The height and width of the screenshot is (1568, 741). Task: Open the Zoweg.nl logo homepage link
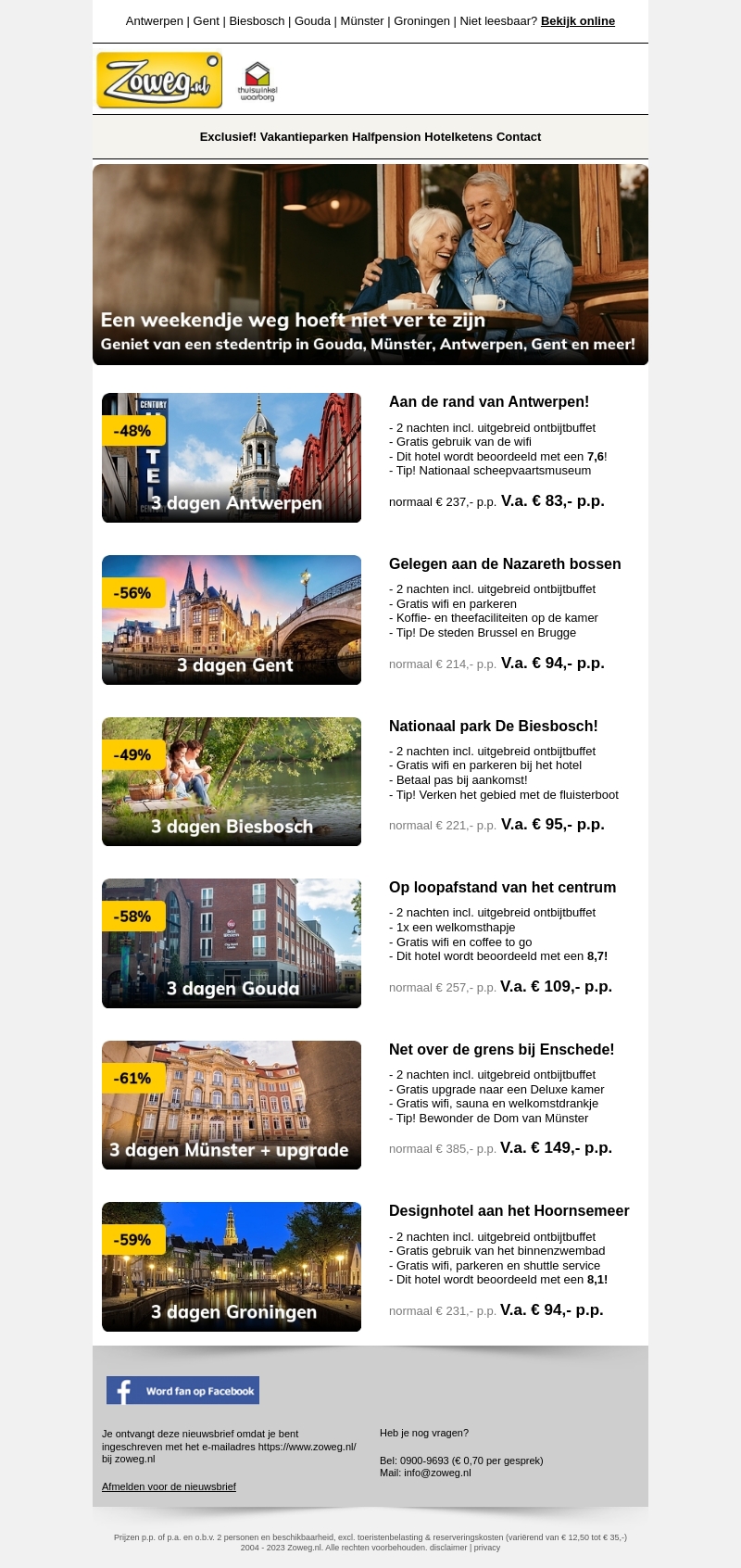(x=158, y=79)
